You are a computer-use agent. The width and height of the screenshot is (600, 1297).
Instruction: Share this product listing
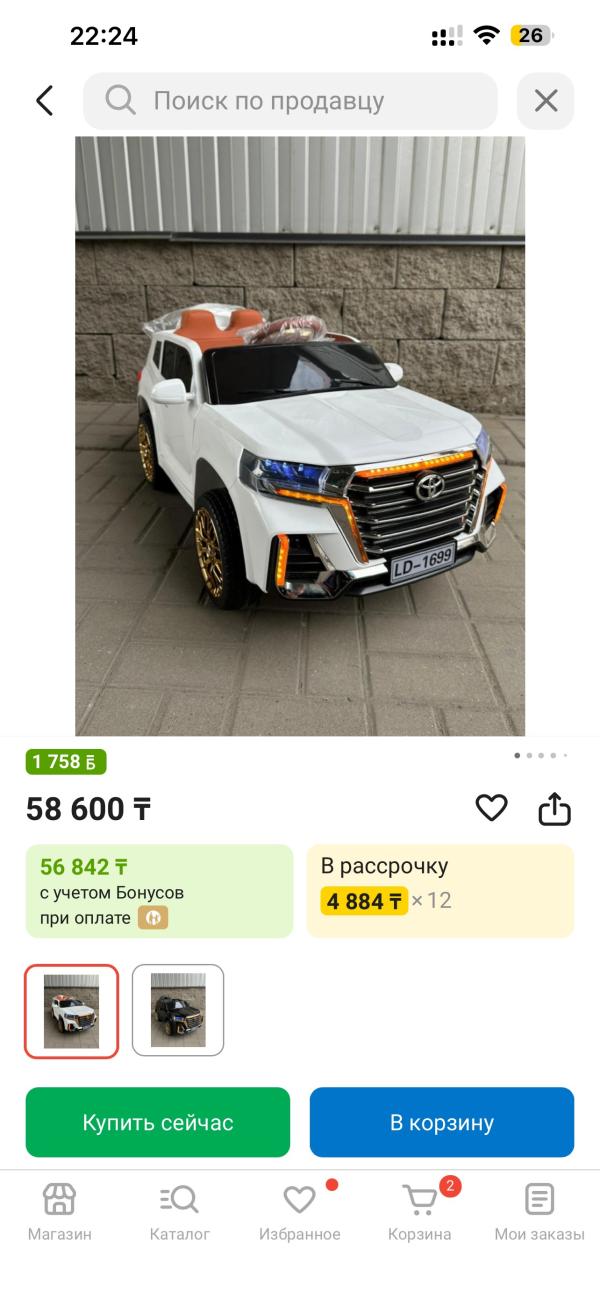click(x=554, y=808)
